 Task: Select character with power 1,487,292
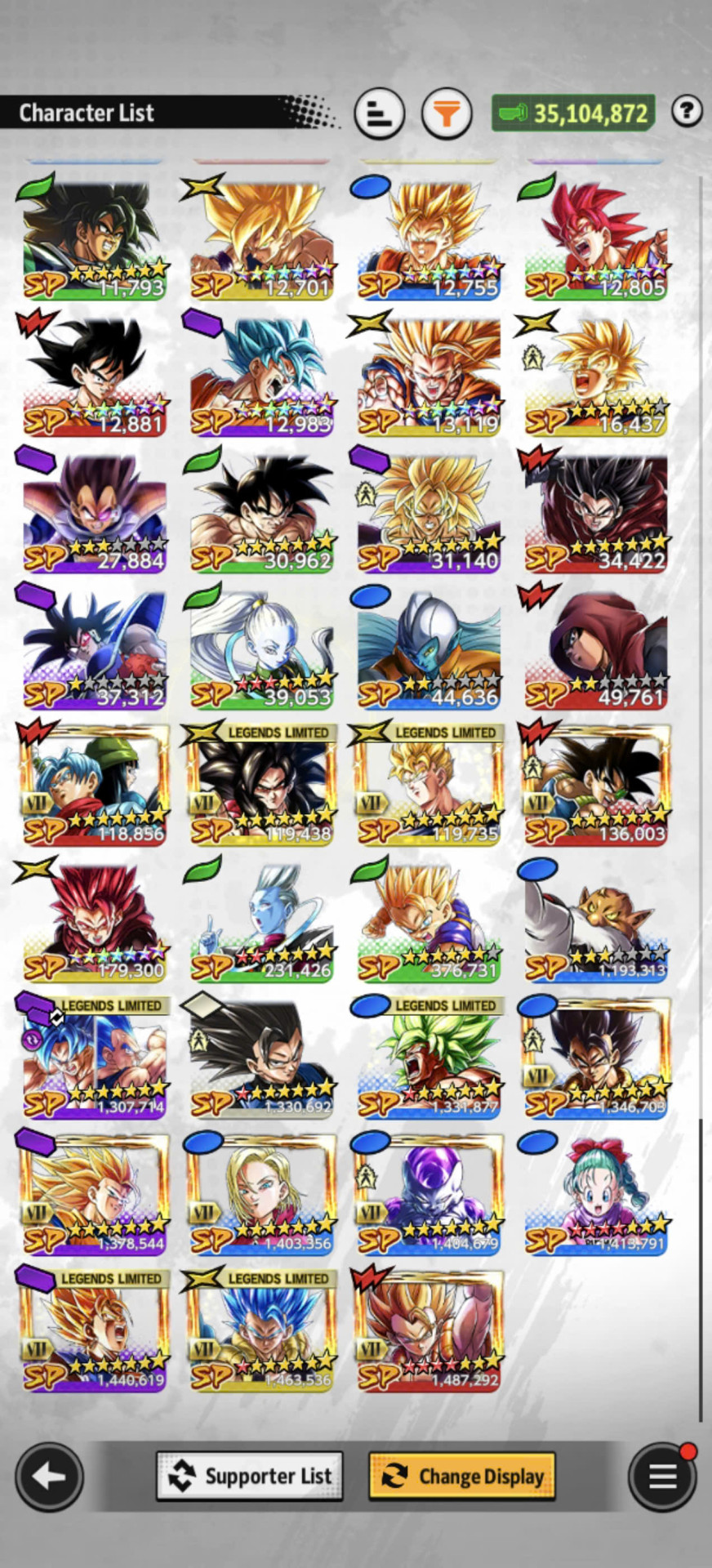pos(429,1330)
